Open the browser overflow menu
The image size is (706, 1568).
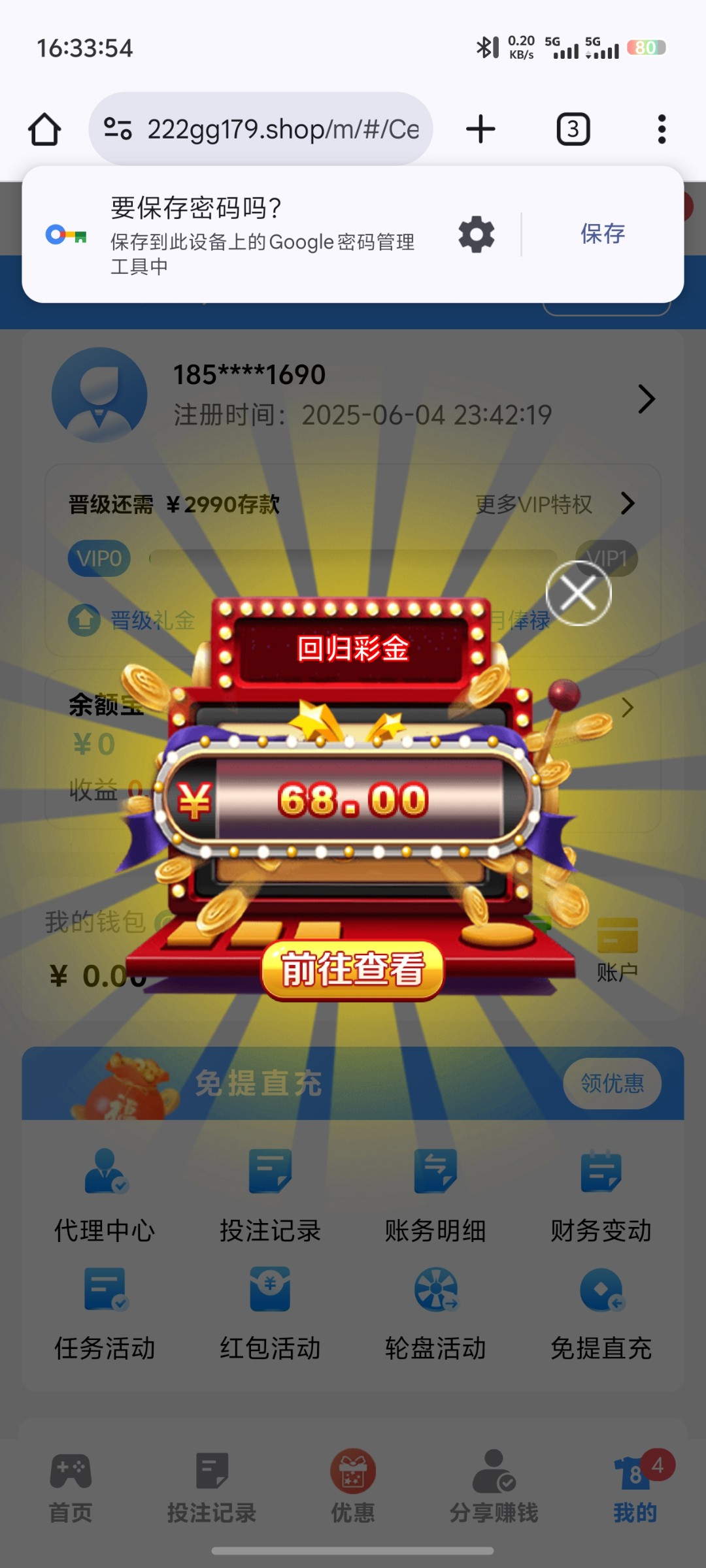point(662,129)
